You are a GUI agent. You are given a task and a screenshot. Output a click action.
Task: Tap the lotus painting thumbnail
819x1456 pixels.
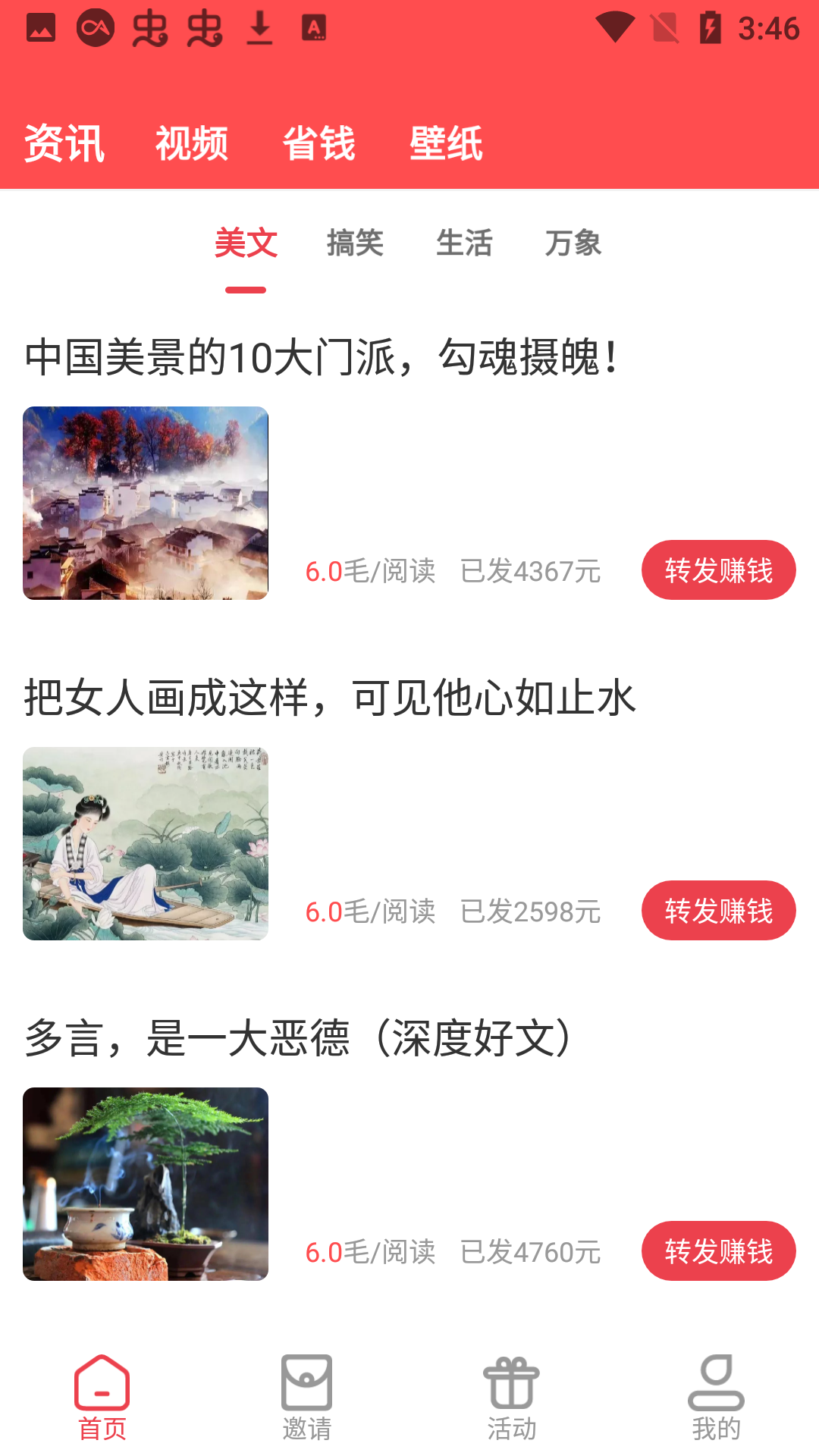146,843
